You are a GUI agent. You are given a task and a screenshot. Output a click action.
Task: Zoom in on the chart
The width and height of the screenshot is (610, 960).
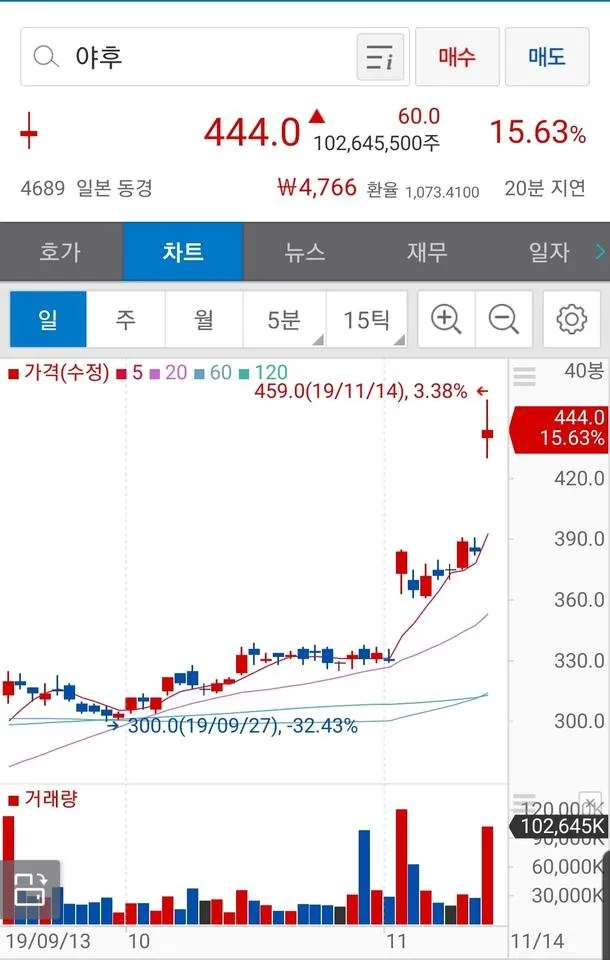(446, 320)
